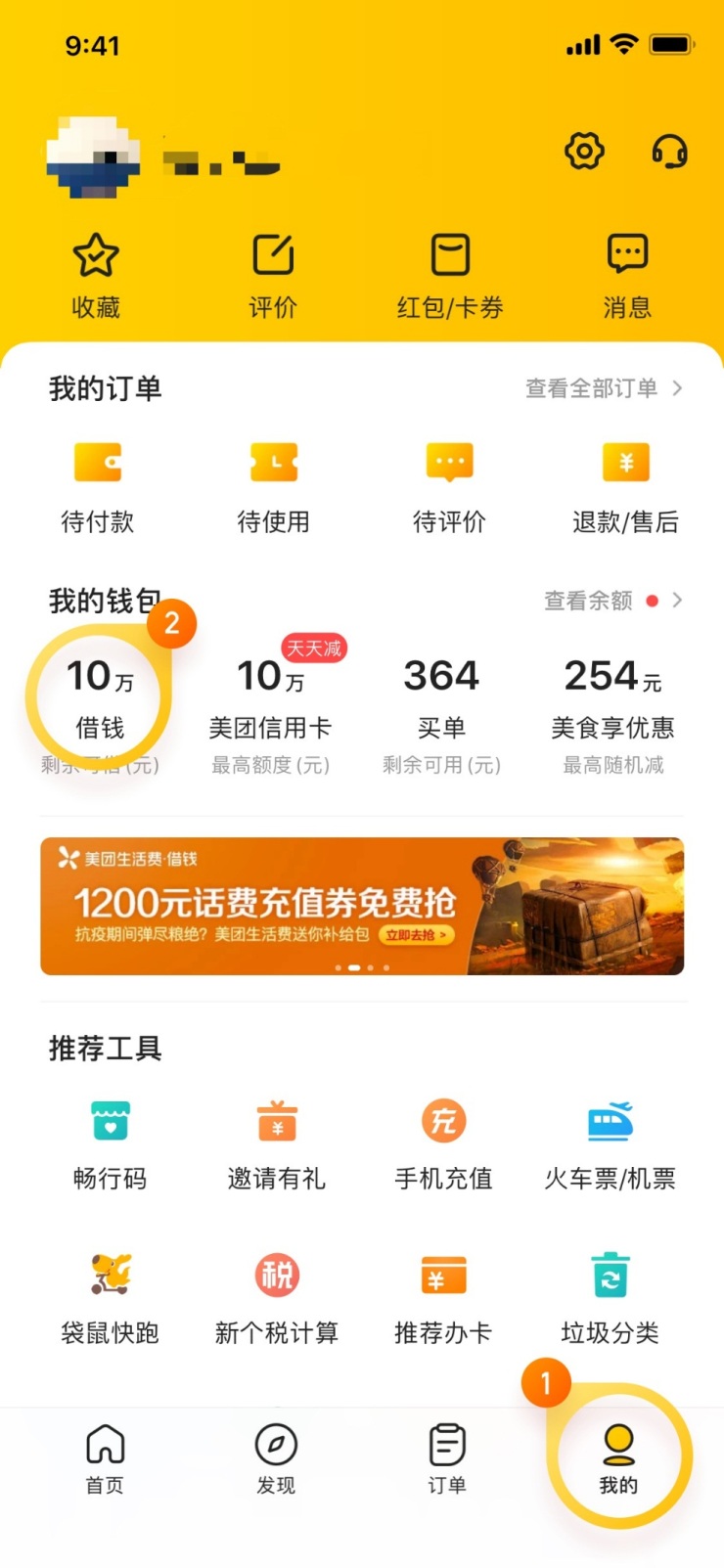
Task: Expand 查看全部订单 to view all orders
Action: click(598, 388)
